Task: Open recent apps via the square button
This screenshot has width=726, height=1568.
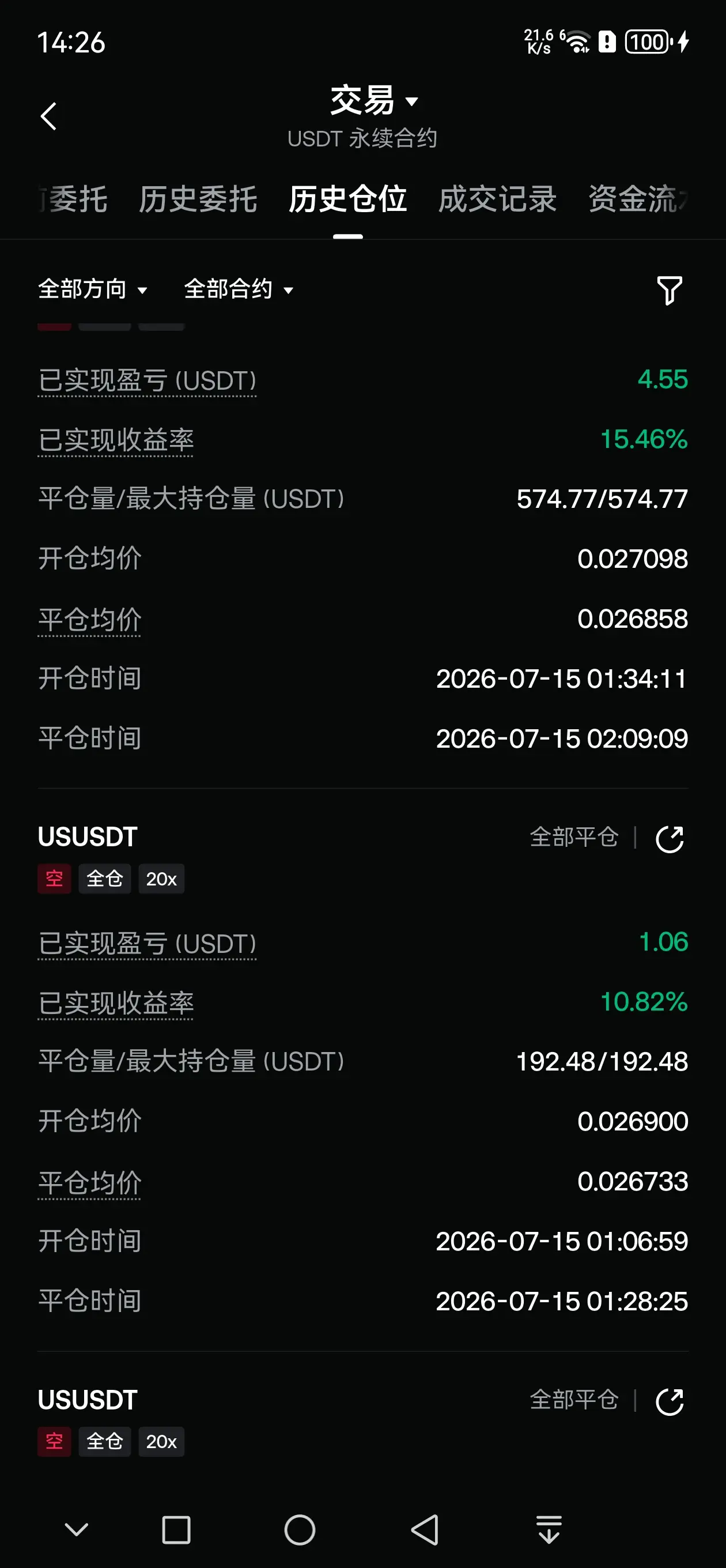Action: [x=176, y=1529]
